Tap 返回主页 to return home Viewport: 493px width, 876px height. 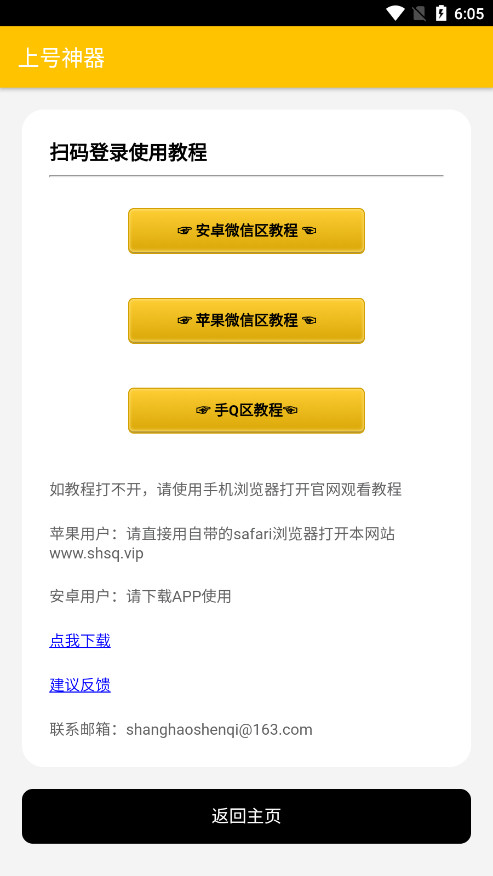[246, 816]
